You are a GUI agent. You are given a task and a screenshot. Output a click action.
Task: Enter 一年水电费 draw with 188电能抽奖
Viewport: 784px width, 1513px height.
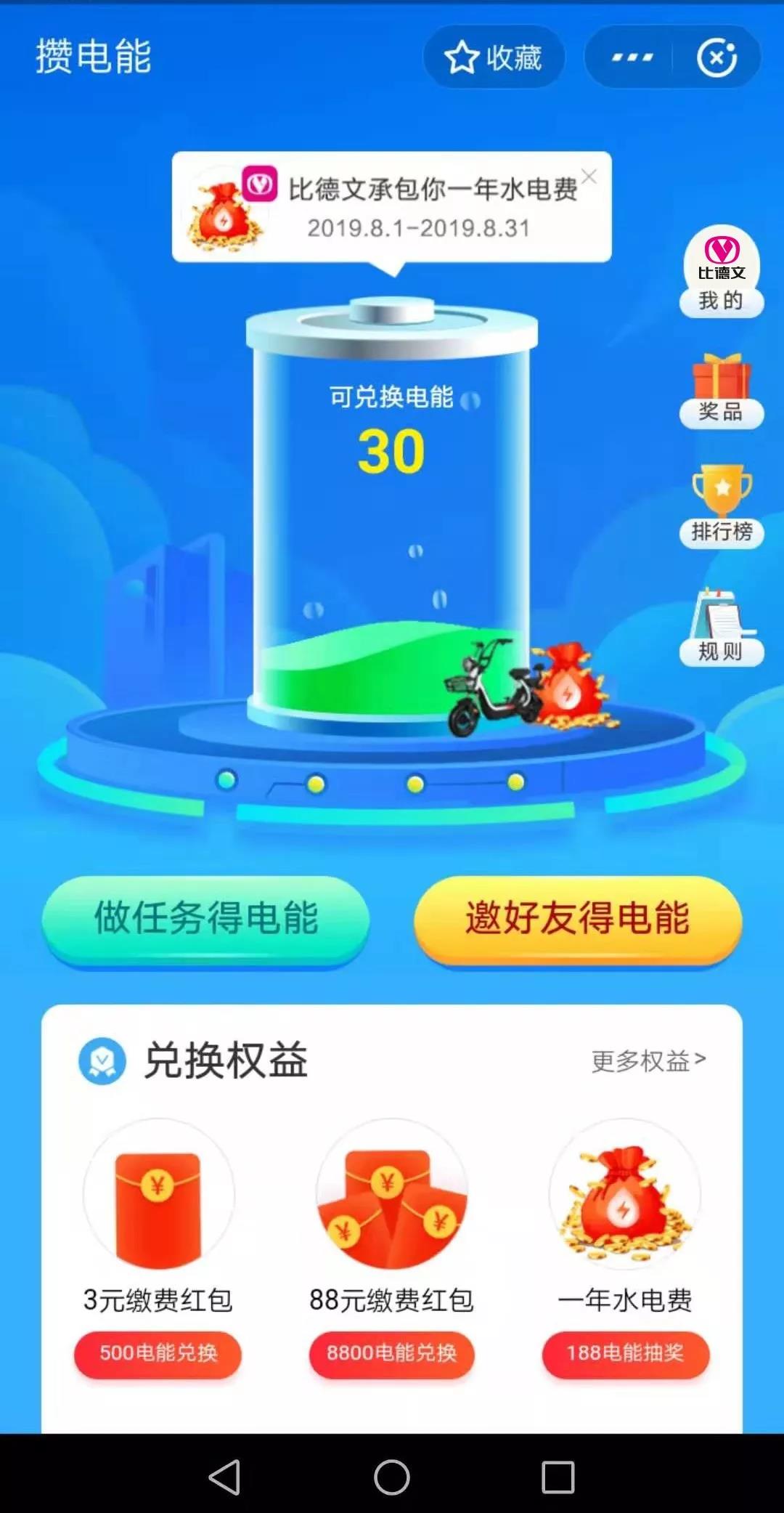625,1352
